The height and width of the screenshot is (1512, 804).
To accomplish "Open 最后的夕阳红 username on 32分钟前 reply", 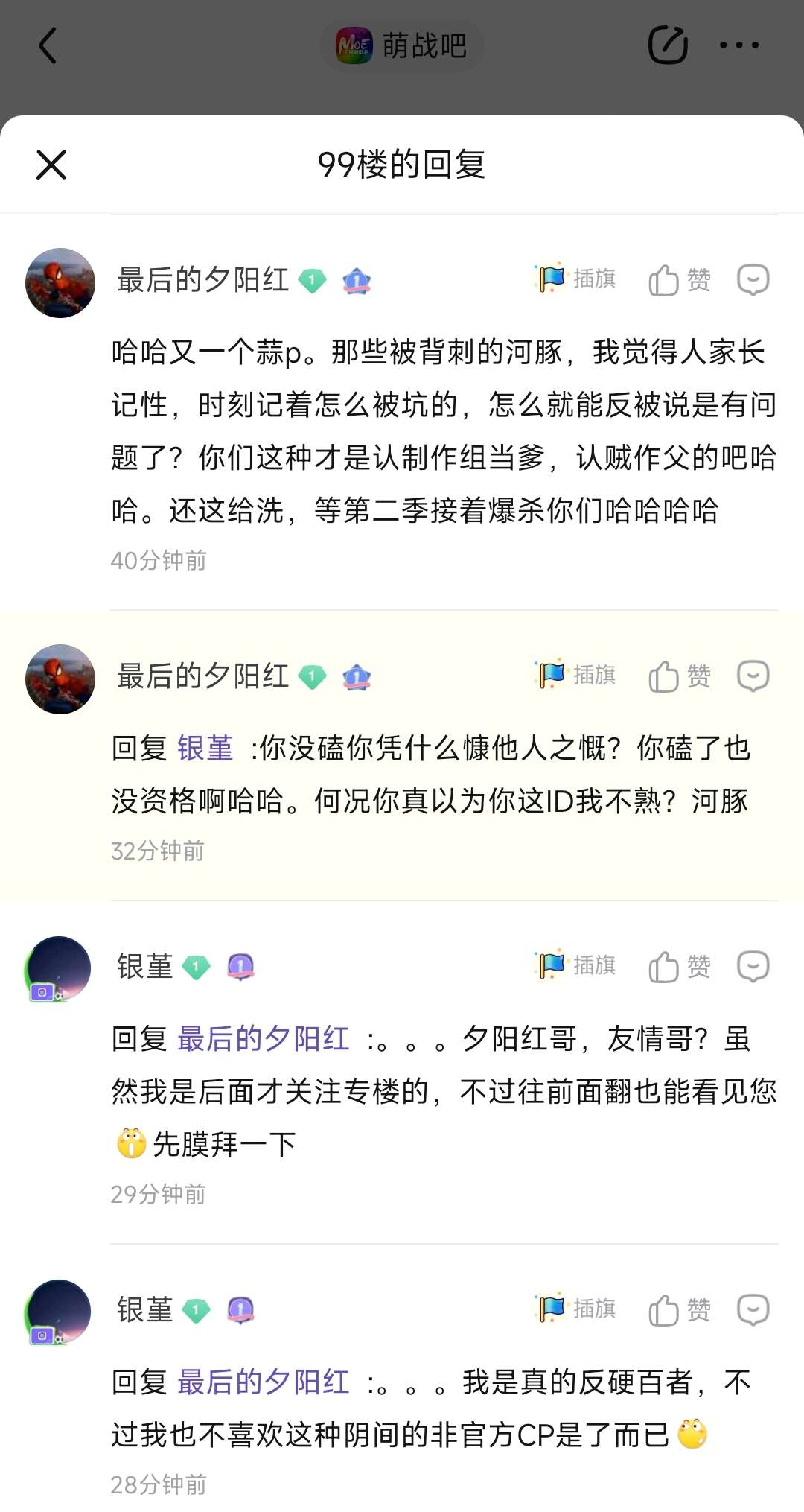I will click(x=202, y=676).
